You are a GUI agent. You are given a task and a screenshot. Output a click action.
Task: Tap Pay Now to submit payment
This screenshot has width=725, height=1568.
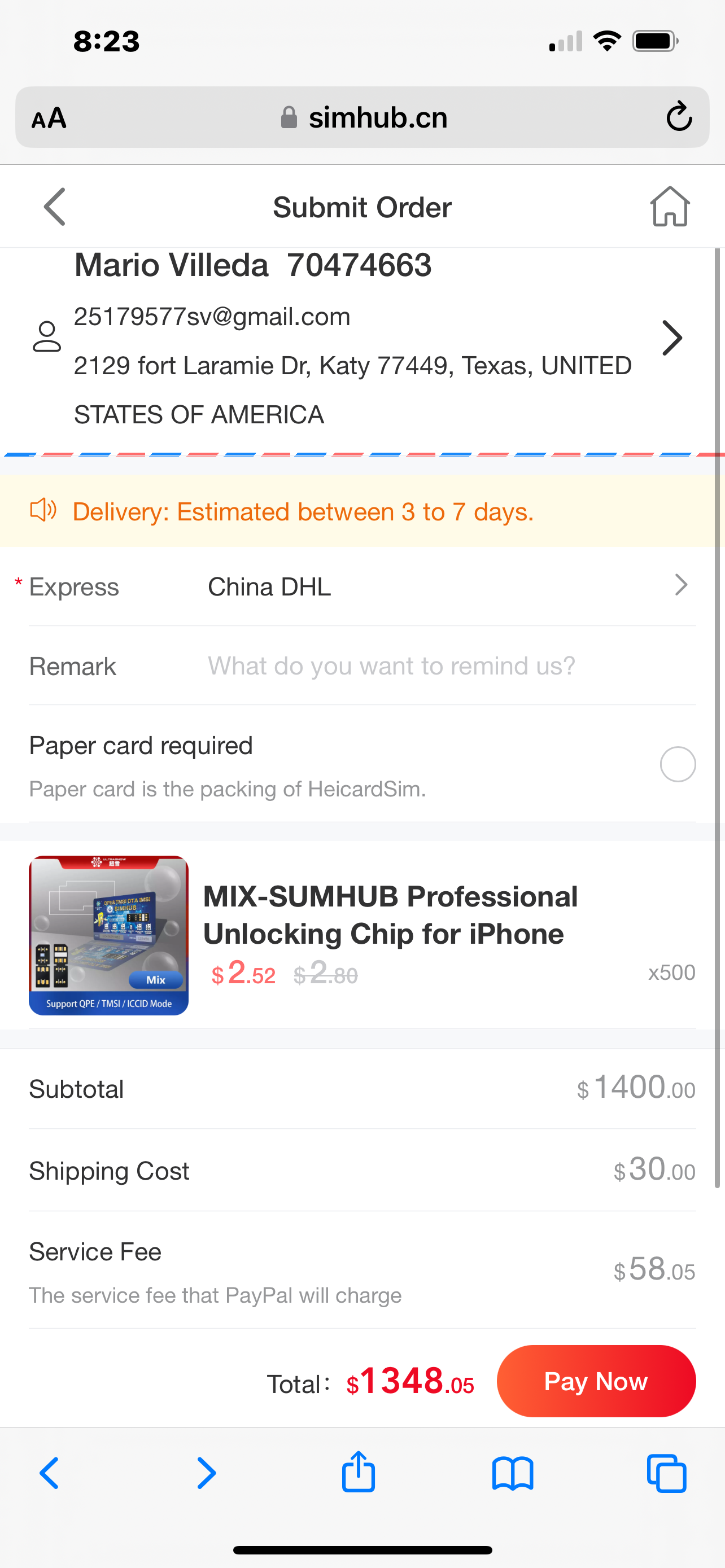tap(596, 1381)
